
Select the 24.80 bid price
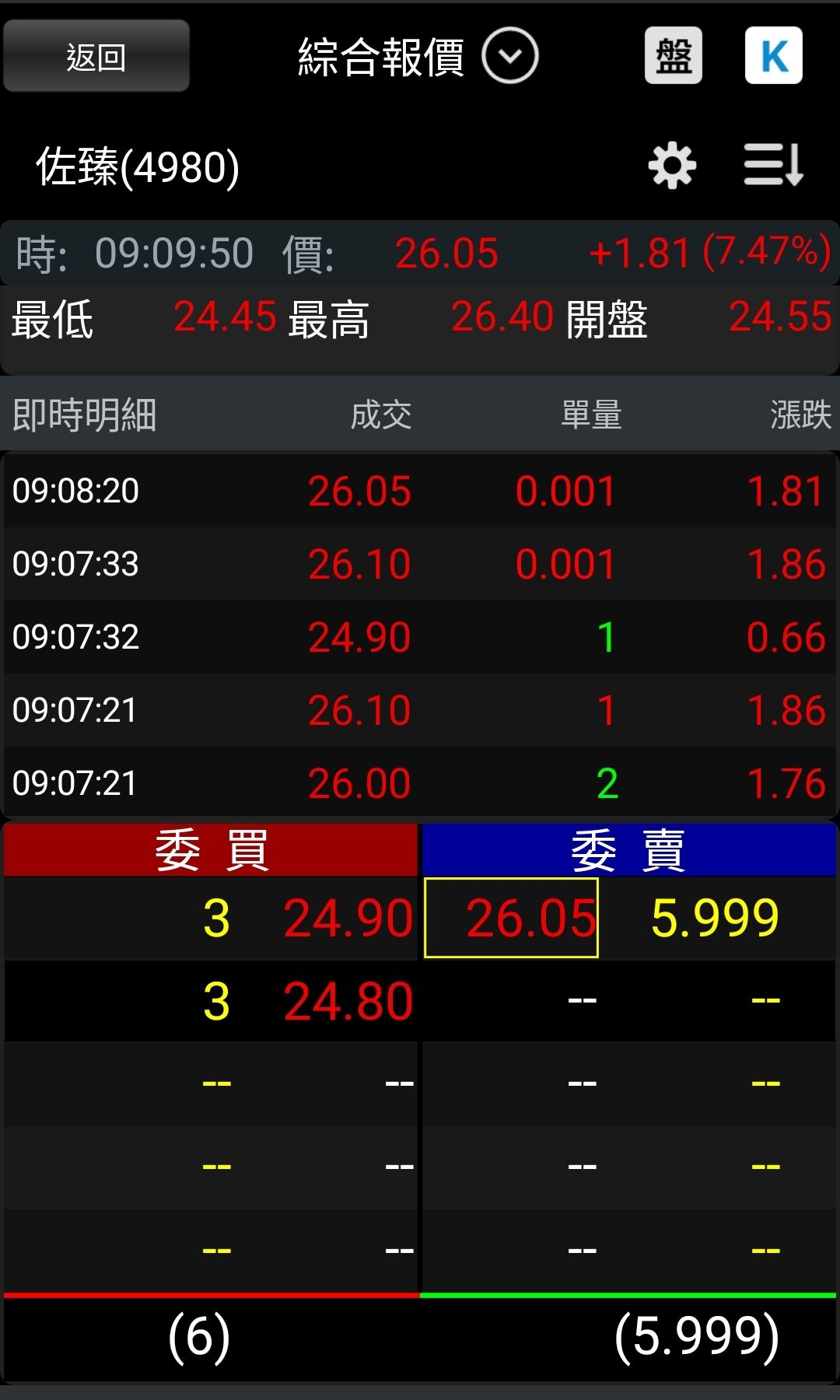(x=348, y=1001)
